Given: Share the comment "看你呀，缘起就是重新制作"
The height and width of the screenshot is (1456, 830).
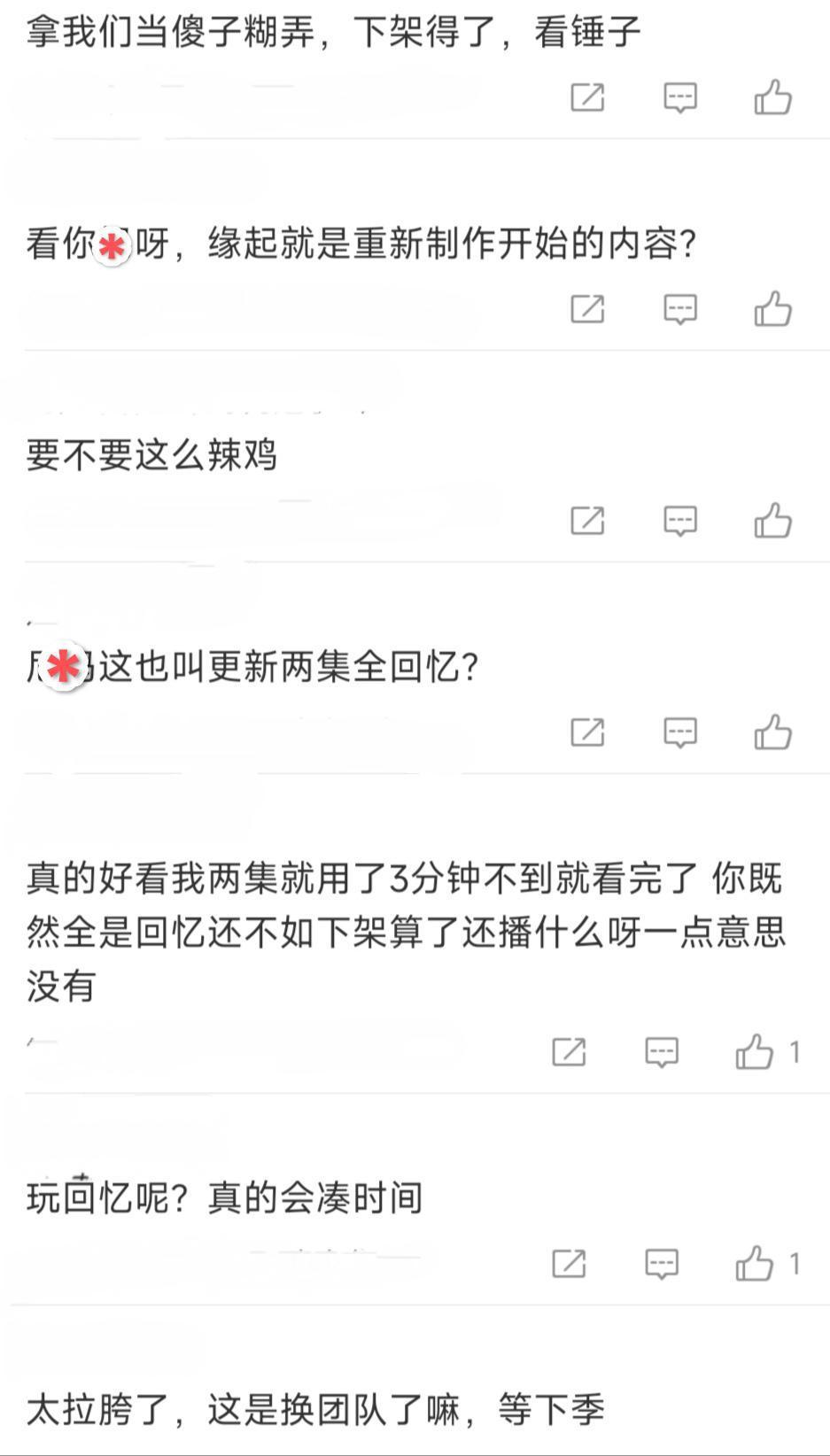Looking at the screenshot, I should click(589, 310).
